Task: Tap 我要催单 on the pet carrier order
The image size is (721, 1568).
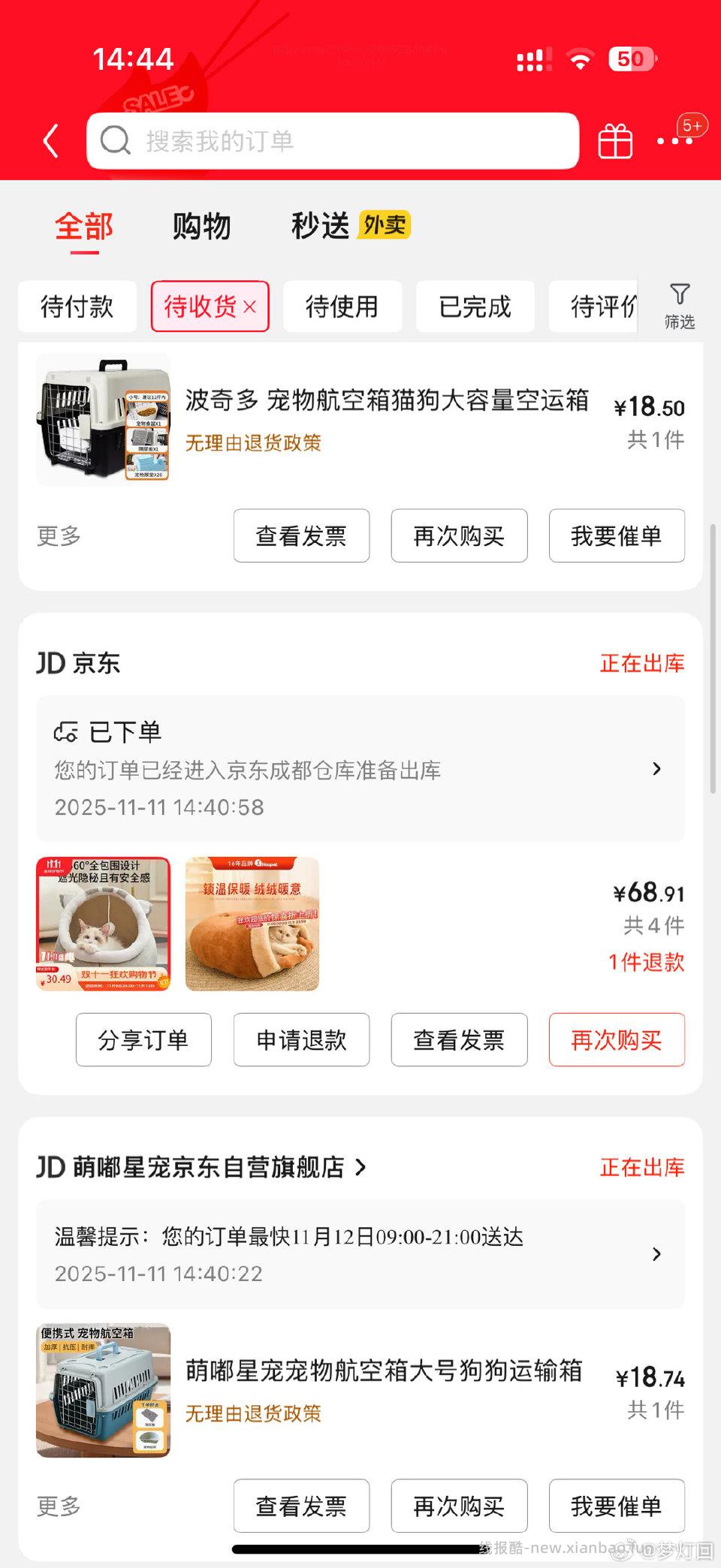Action: point(616,535)
